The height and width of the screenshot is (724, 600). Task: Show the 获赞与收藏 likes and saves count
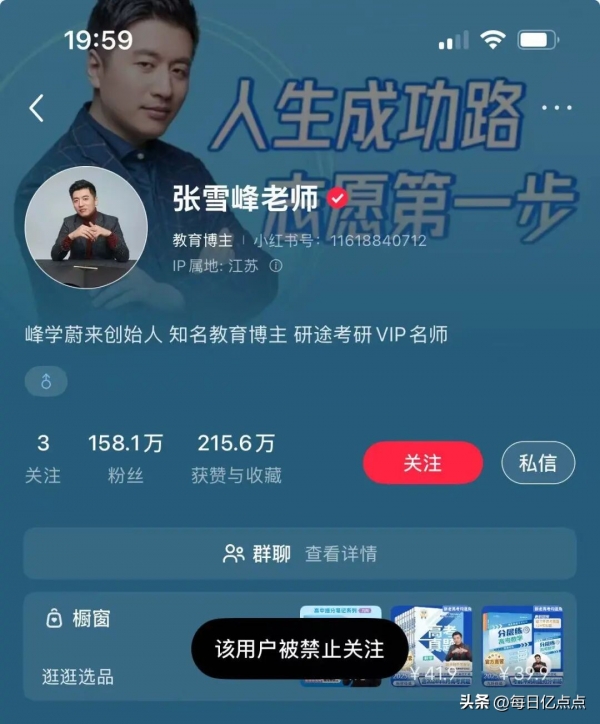tap(236, 458)
